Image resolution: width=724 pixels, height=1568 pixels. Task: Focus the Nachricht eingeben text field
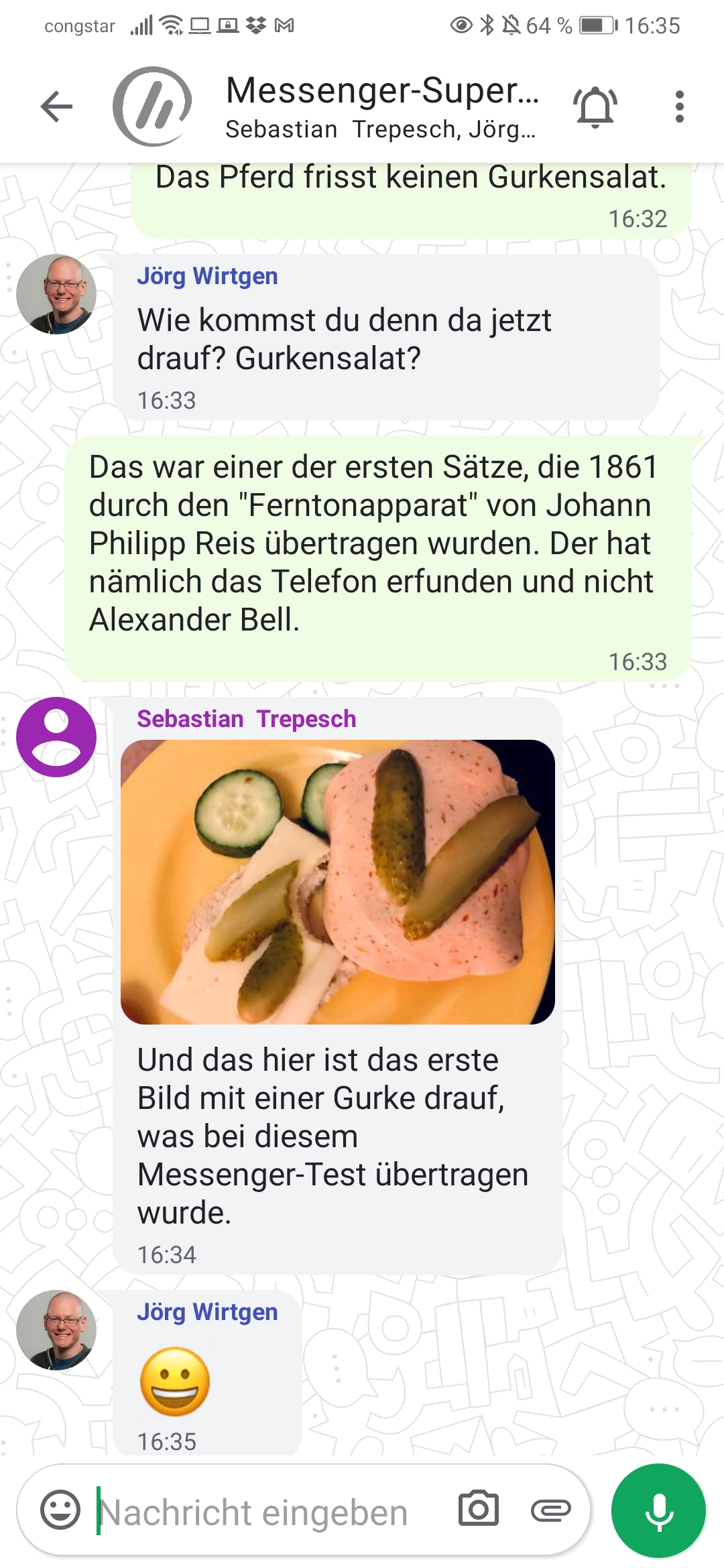[x=268, y=1512]
